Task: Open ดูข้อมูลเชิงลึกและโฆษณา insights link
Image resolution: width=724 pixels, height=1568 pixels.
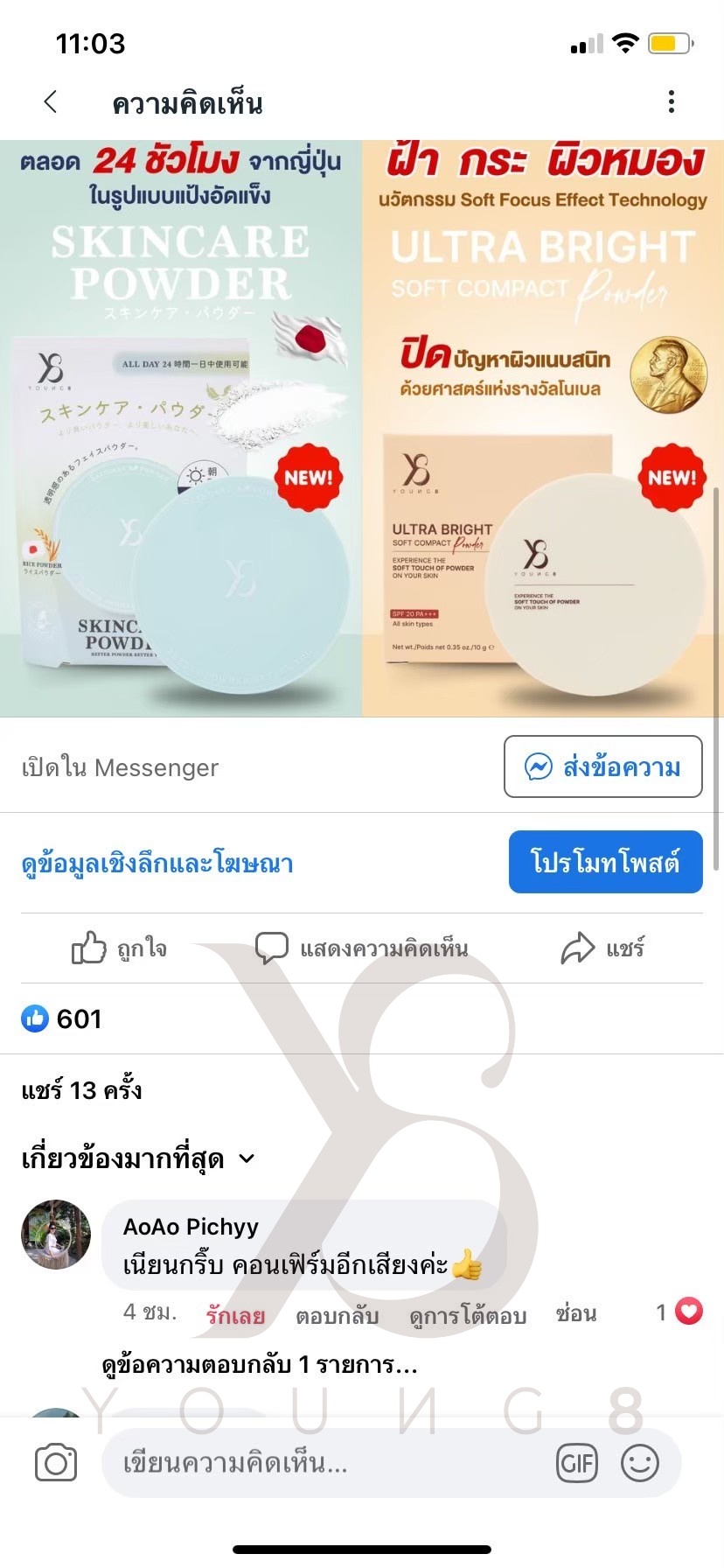Action: pos(157,863)
